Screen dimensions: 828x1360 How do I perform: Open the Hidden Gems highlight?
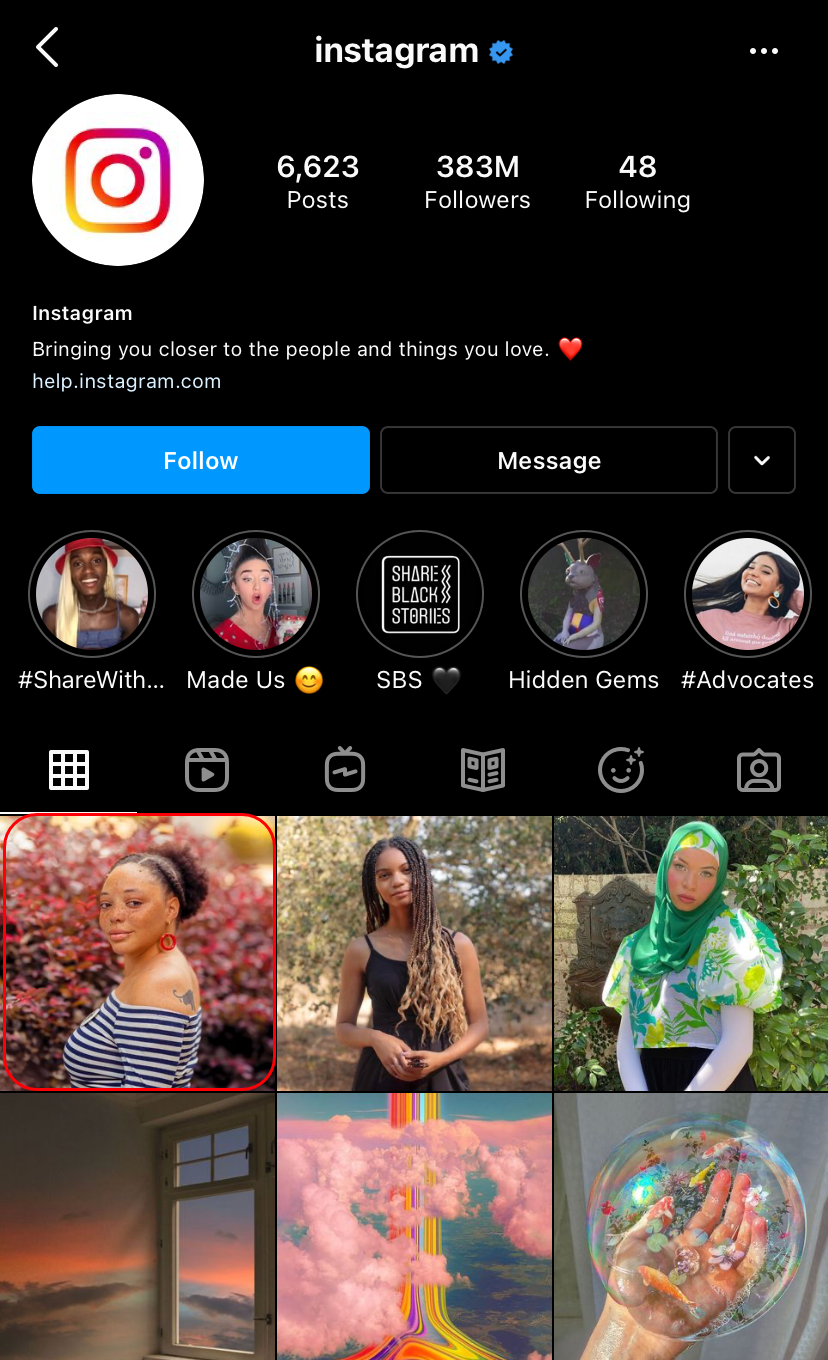pyautogui.click(x=584, y=594)
